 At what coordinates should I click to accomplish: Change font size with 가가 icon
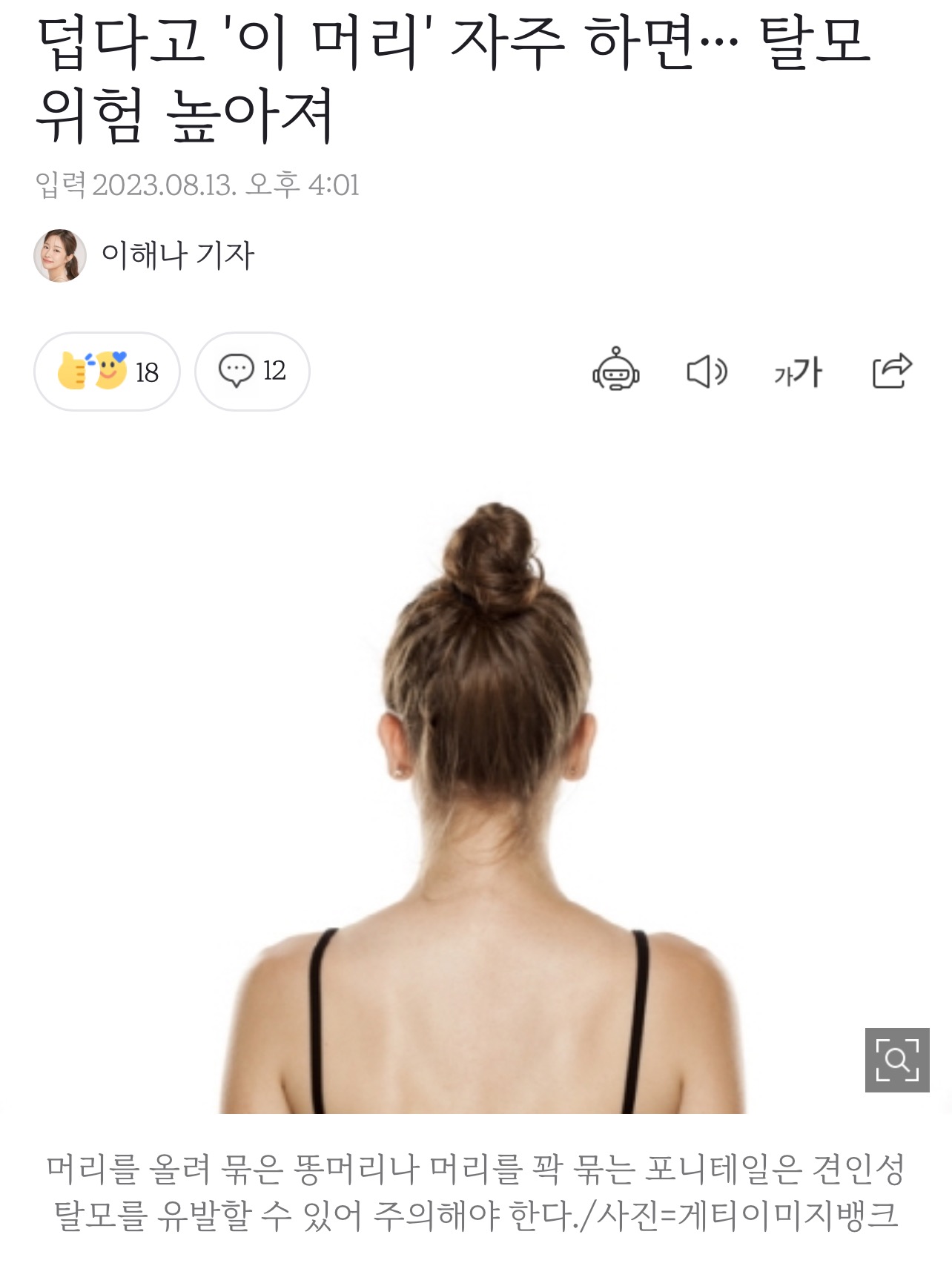point(798,372)
